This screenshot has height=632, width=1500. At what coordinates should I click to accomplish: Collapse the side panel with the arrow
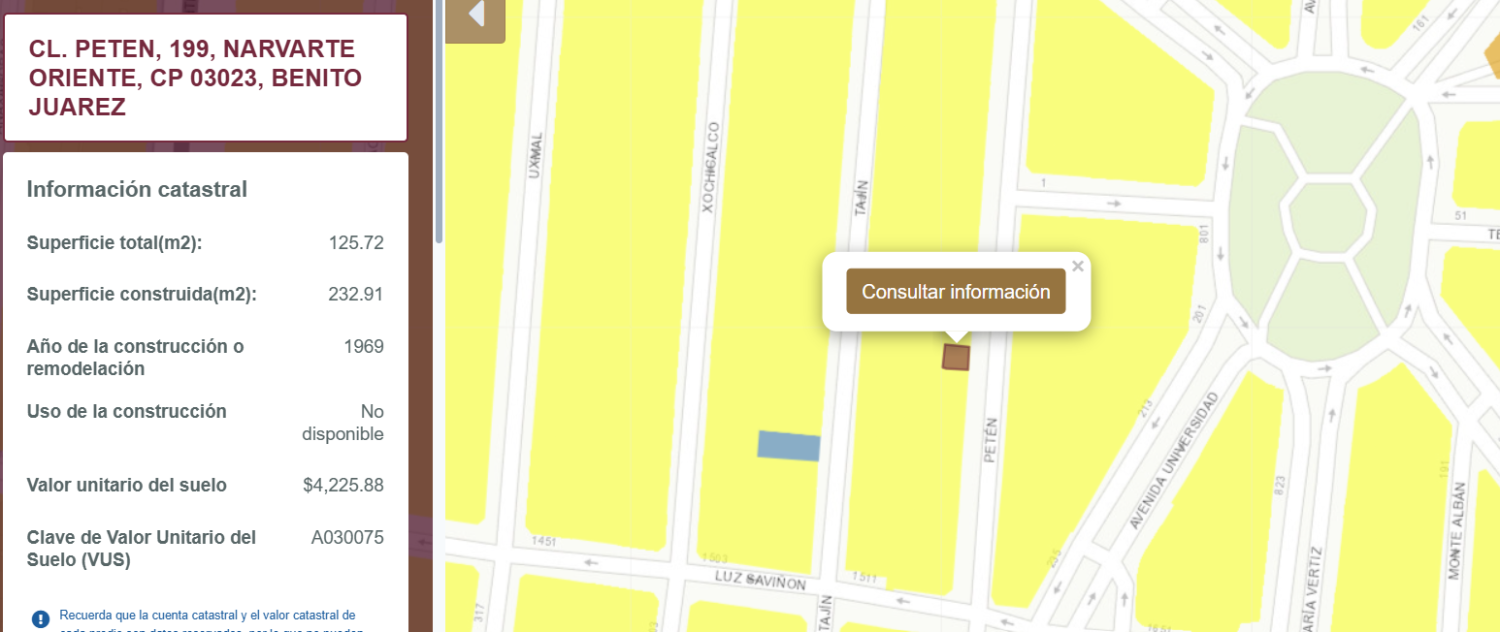point(476,17)
